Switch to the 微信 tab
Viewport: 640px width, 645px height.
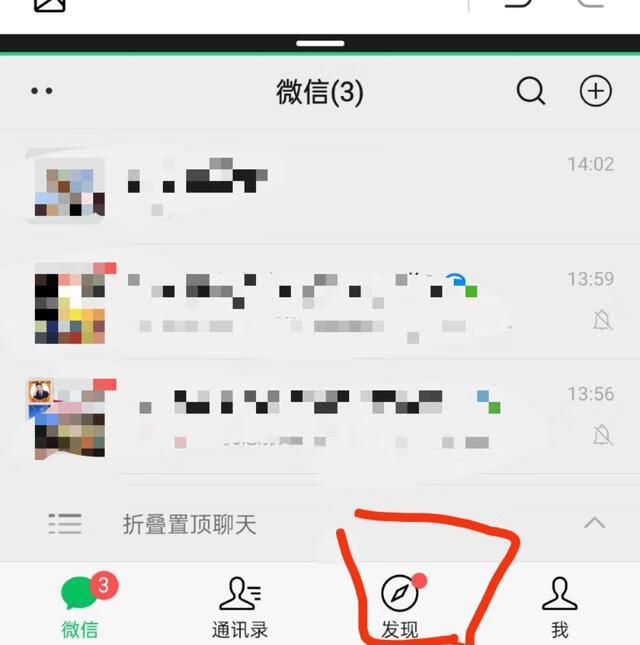pyautogui.click(x=80, y=606)
